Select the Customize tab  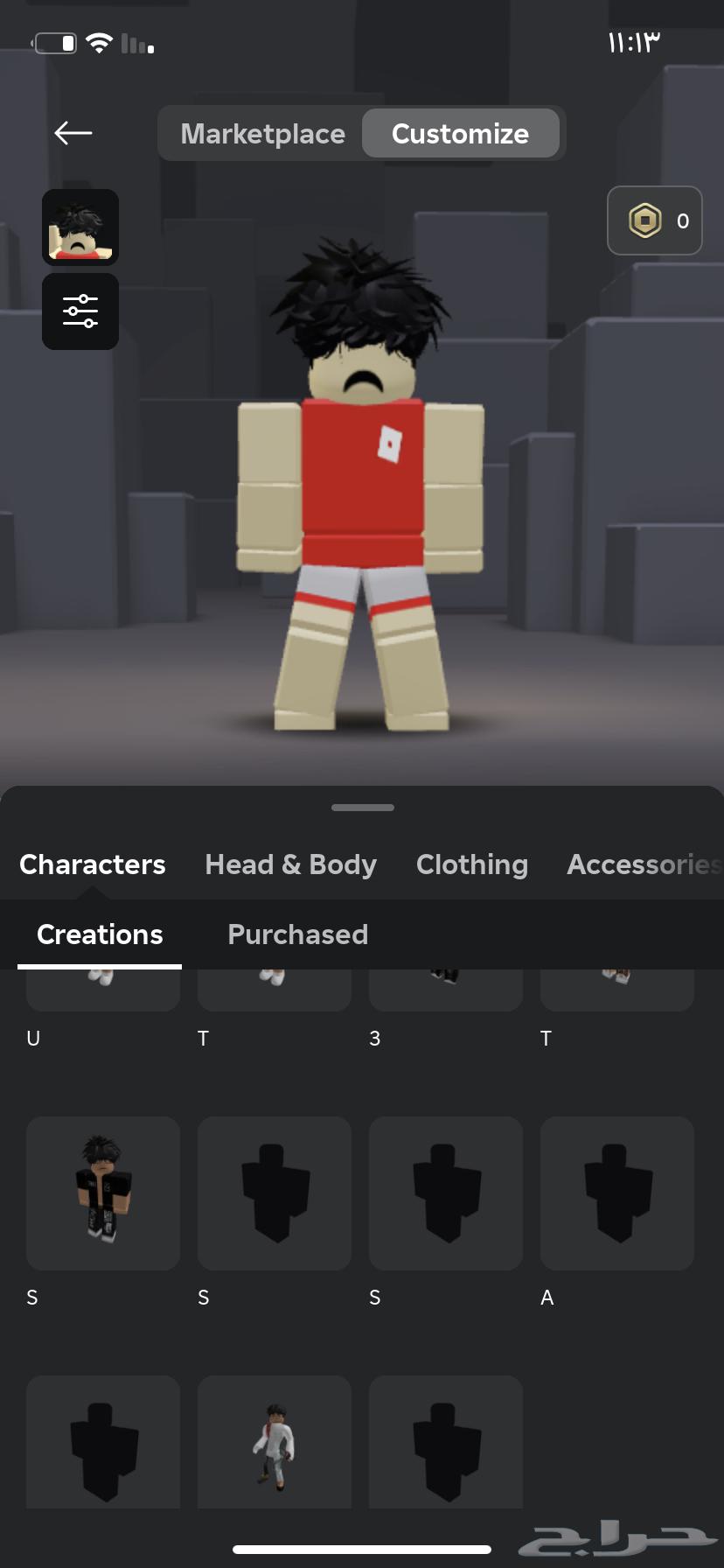pyautogui.click(x=460, y=134)
